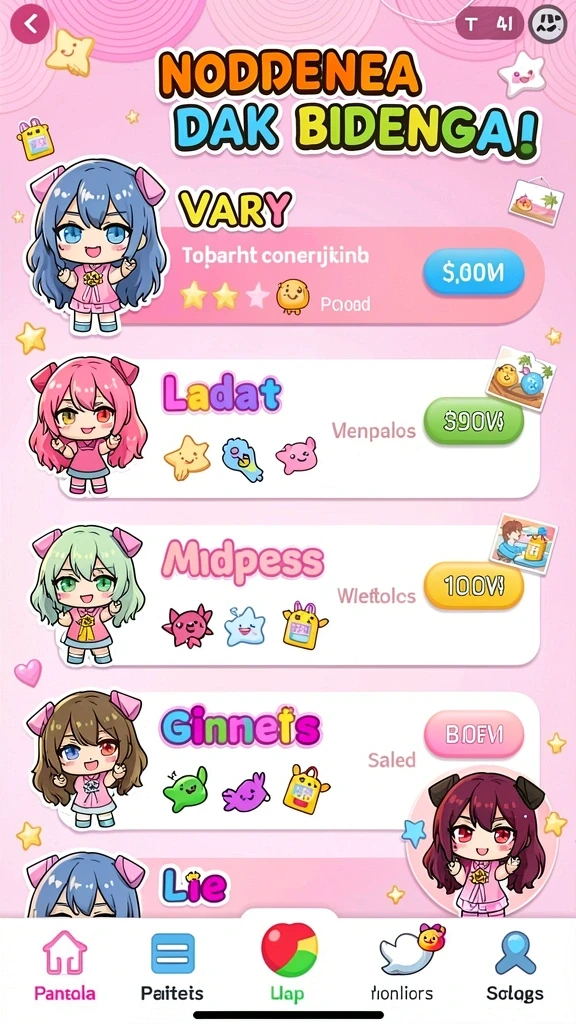Image resolution: width=576 pixels, height=1024 pixels.
Task: Tap the blue $,00M button on Vary
Action: (x=473, y=272)
